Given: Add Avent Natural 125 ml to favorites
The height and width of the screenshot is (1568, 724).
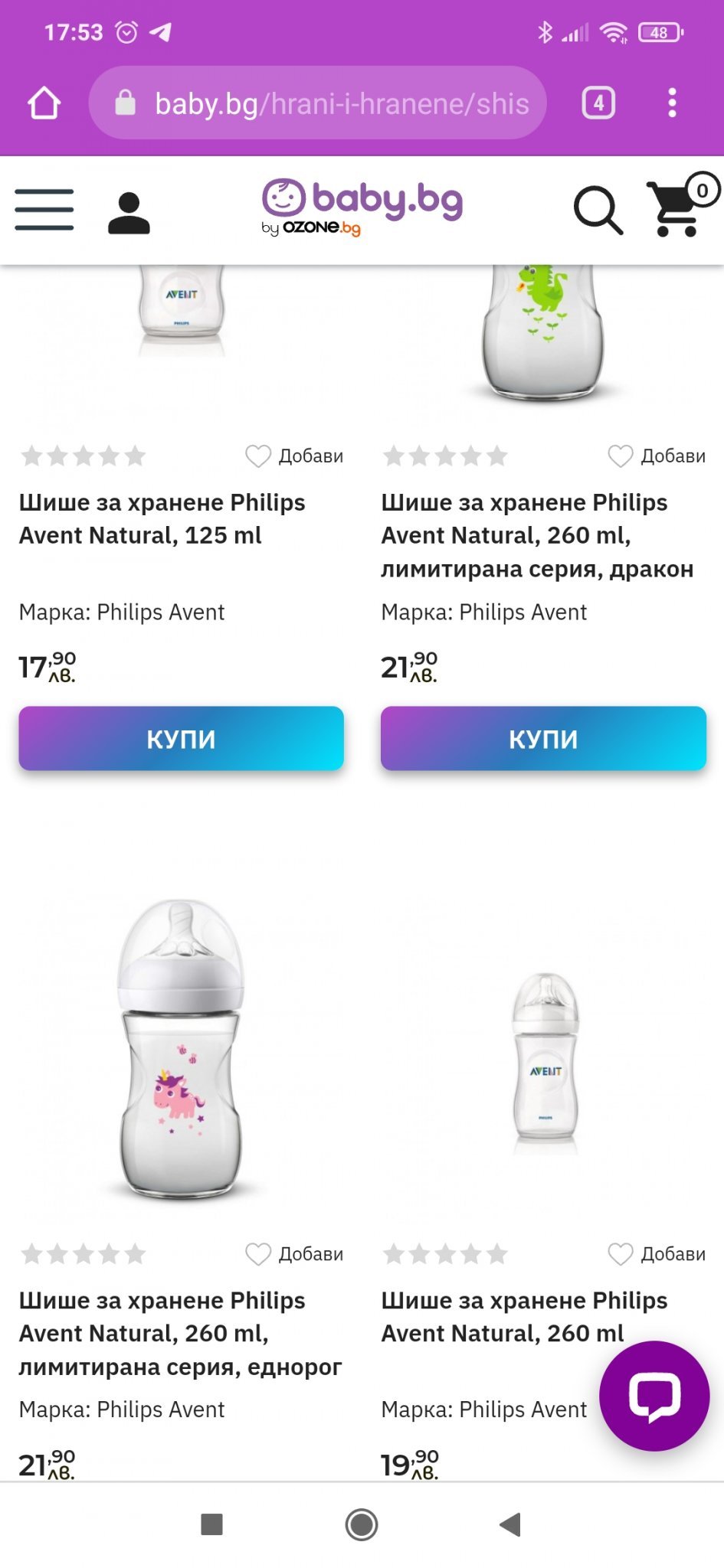Looking at the screenshot, I should [x=294, y=456].
